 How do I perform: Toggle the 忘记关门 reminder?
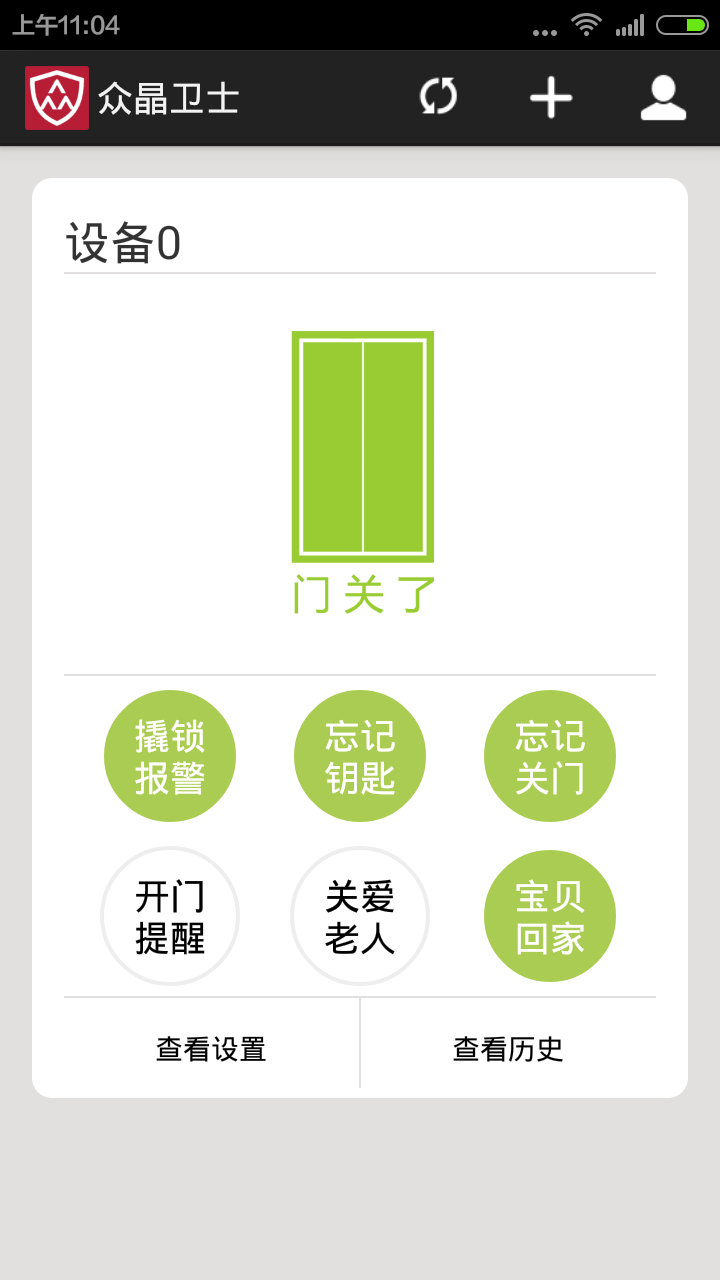point(550,756)
